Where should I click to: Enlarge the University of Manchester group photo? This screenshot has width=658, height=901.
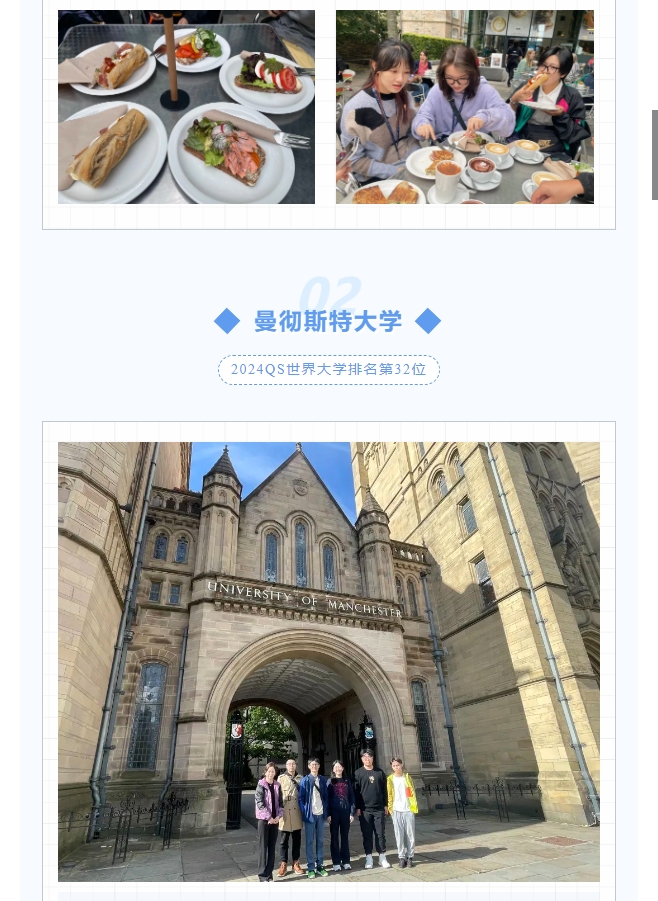click(329, 661)
